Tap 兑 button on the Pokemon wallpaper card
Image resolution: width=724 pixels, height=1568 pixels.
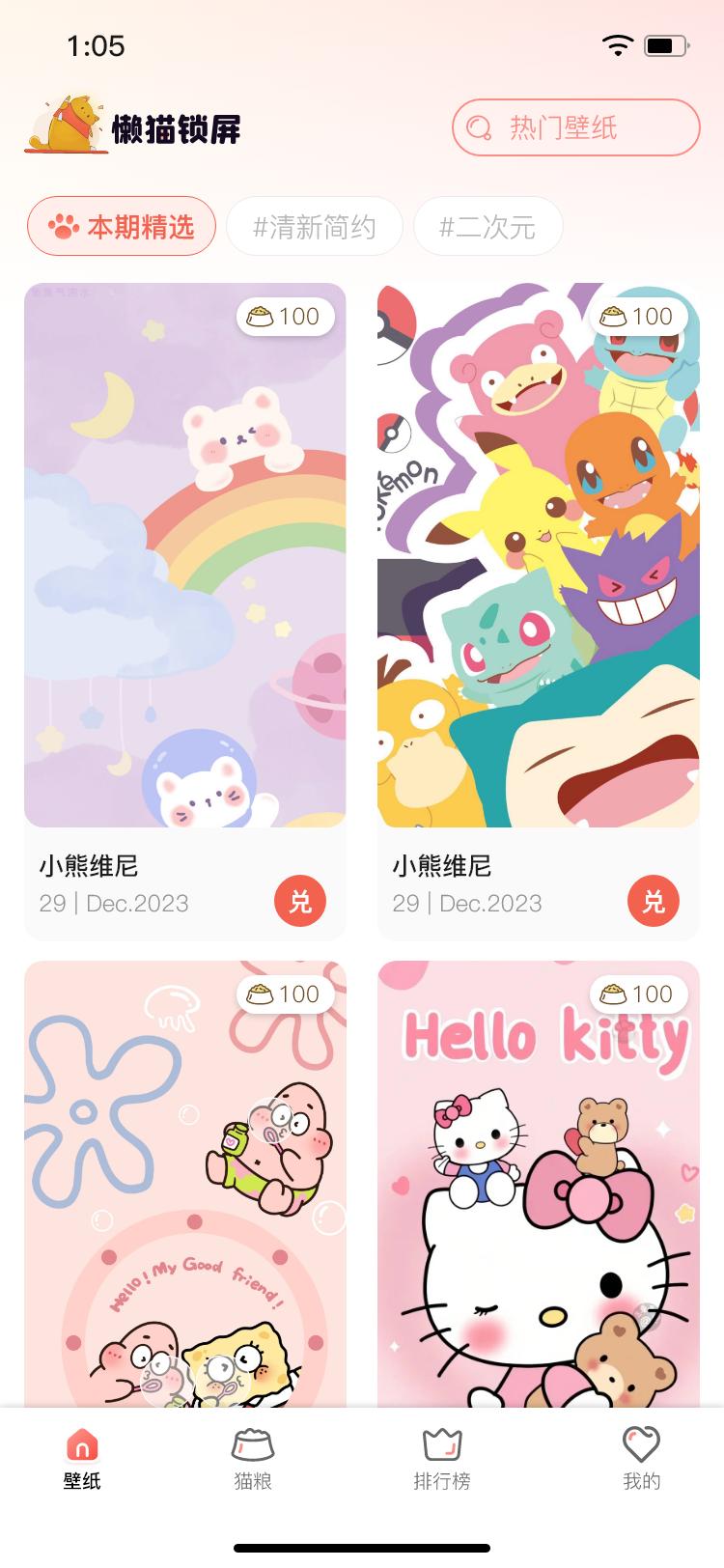pos(653,901)
